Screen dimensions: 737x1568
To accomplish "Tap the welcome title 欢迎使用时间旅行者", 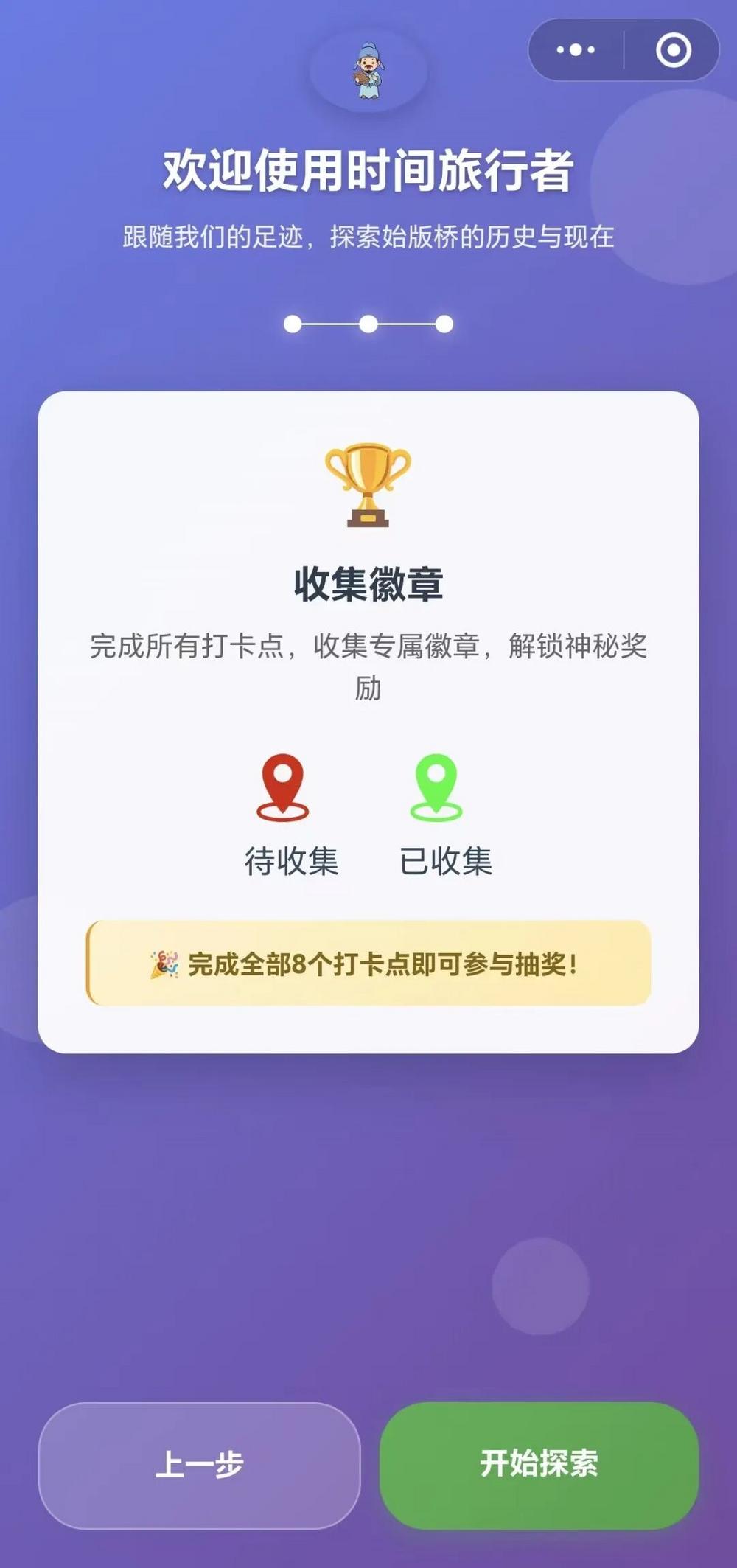I will 368,168.
